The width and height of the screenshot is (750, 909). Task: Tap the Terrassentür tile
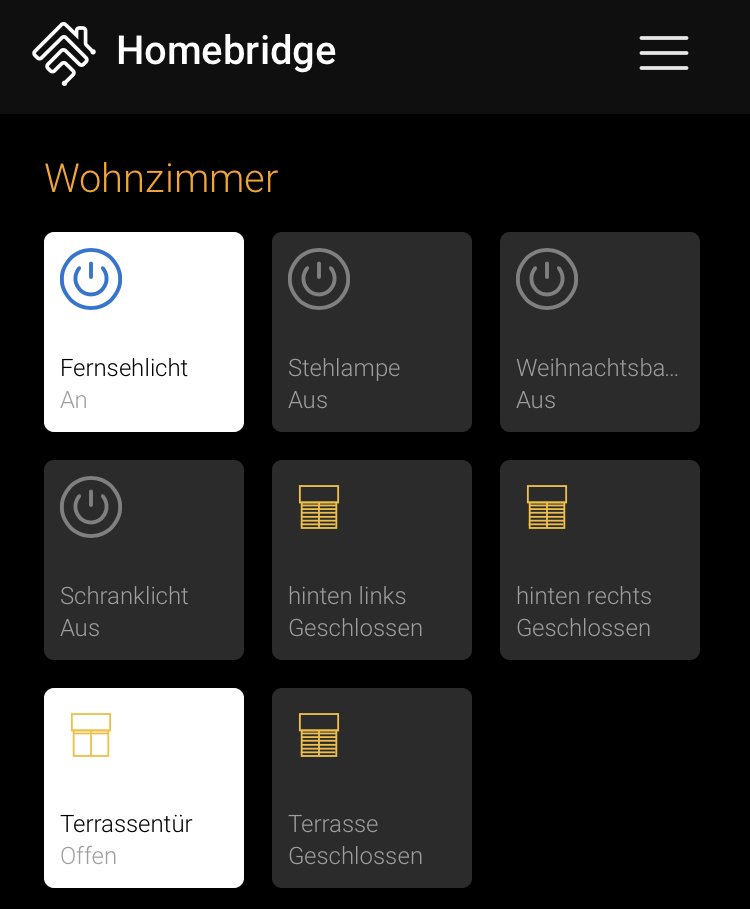144,788
